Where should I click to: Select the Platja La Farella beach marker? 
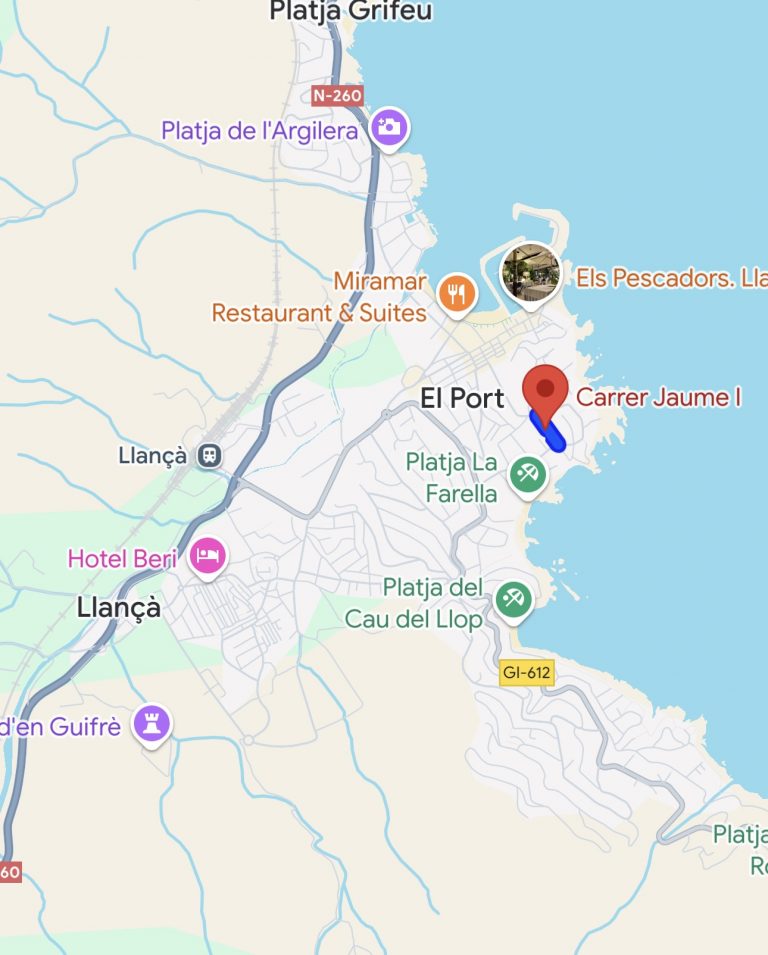pos(527,473)
